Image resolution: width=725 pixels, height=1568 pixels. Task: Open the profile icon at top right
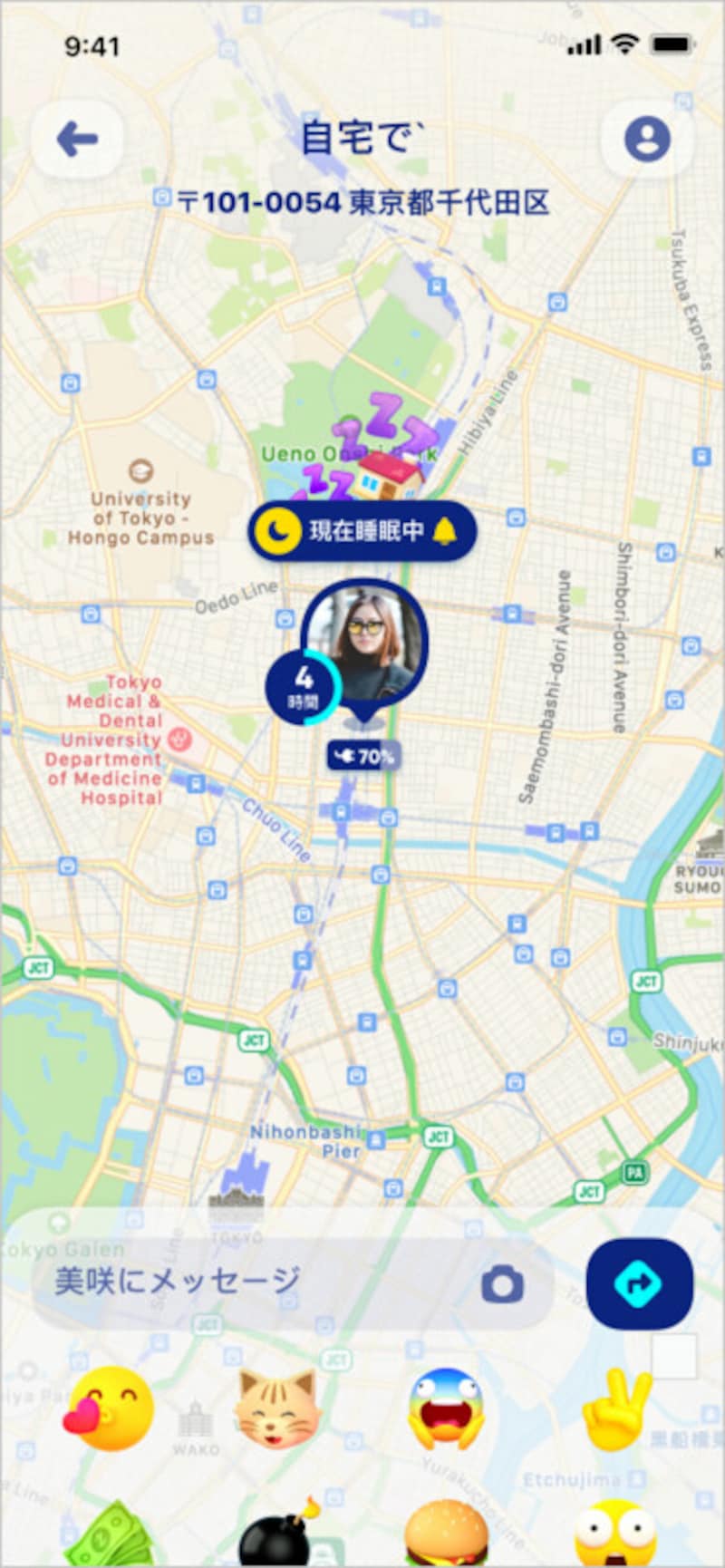pos(649,138)
